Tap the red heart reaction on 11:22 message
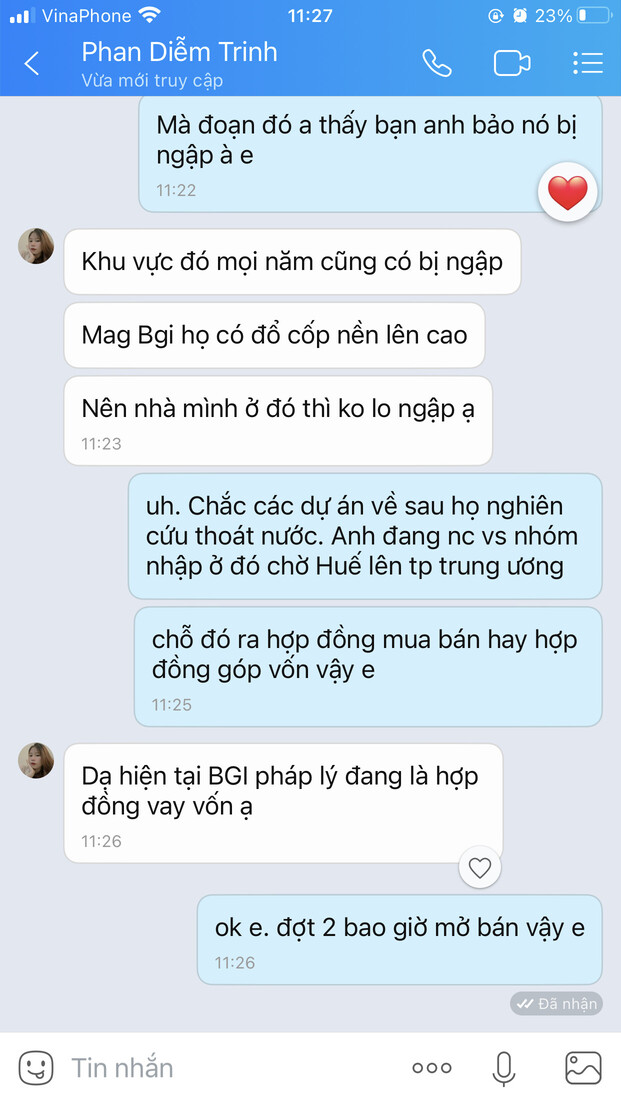 click(568, 192)
